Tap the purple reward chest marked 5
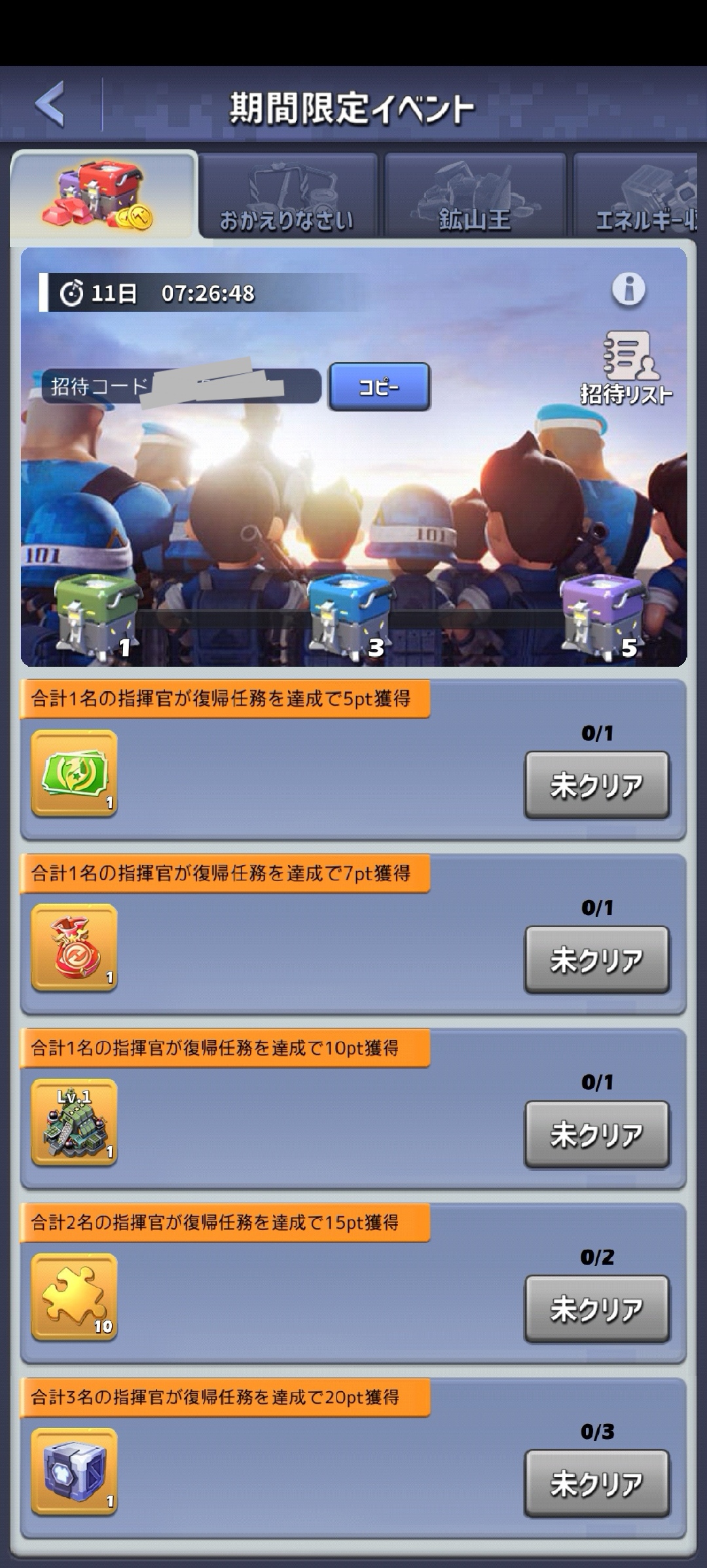 (x=603, y=616)
